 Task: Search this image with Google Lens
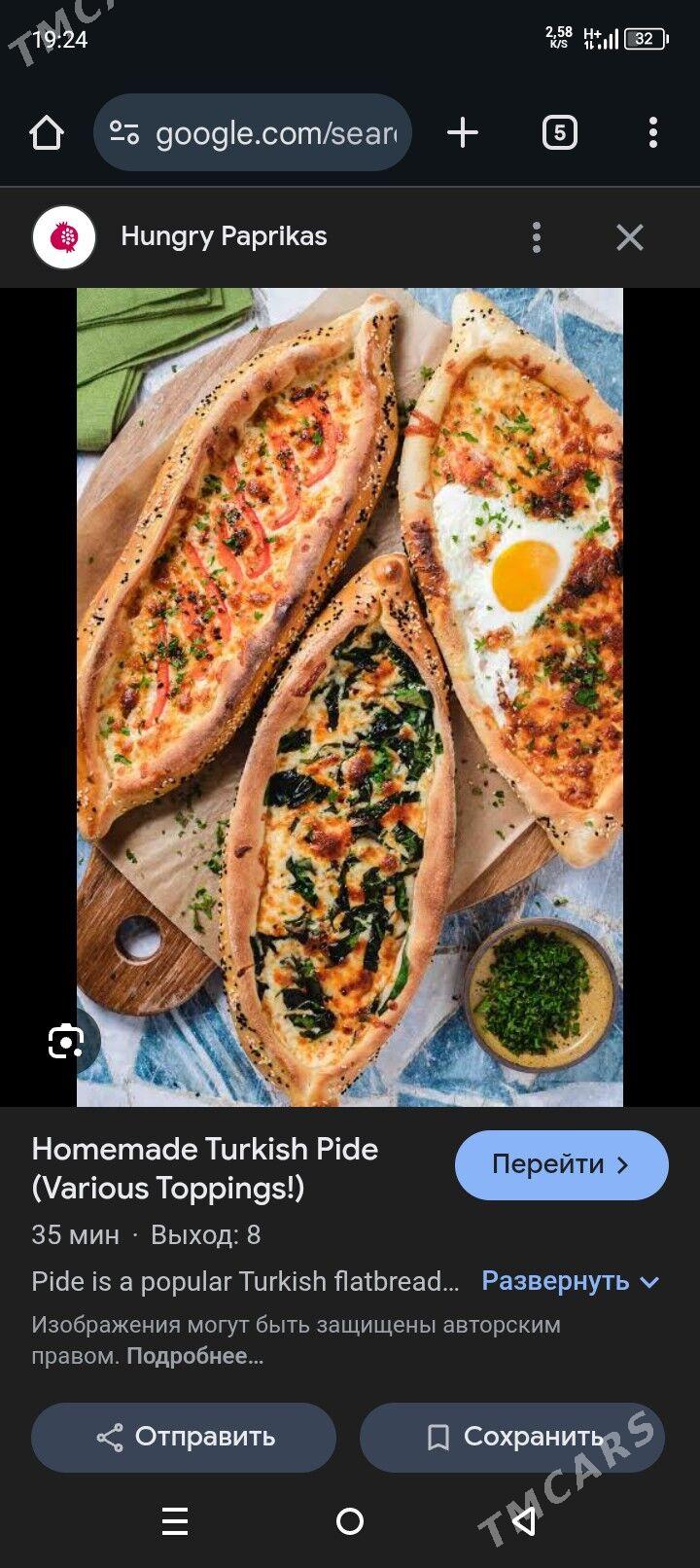tap(66, 1041)
